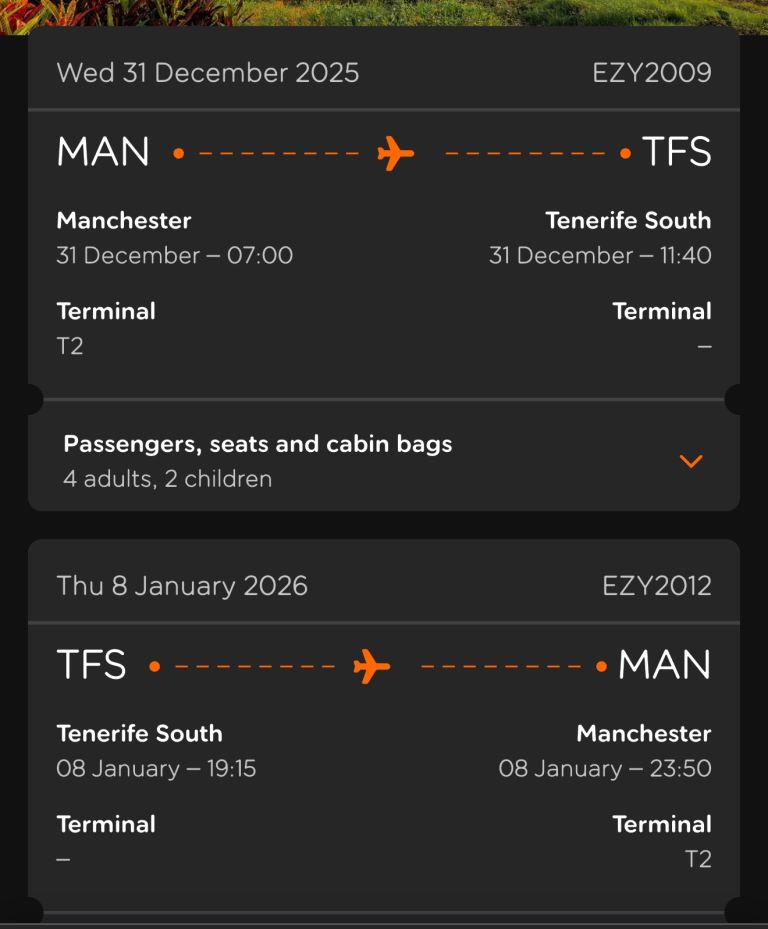Tap the Wed 31 December 2025 header
Viewport: 768px width, 929px height.
pos(207,72)
